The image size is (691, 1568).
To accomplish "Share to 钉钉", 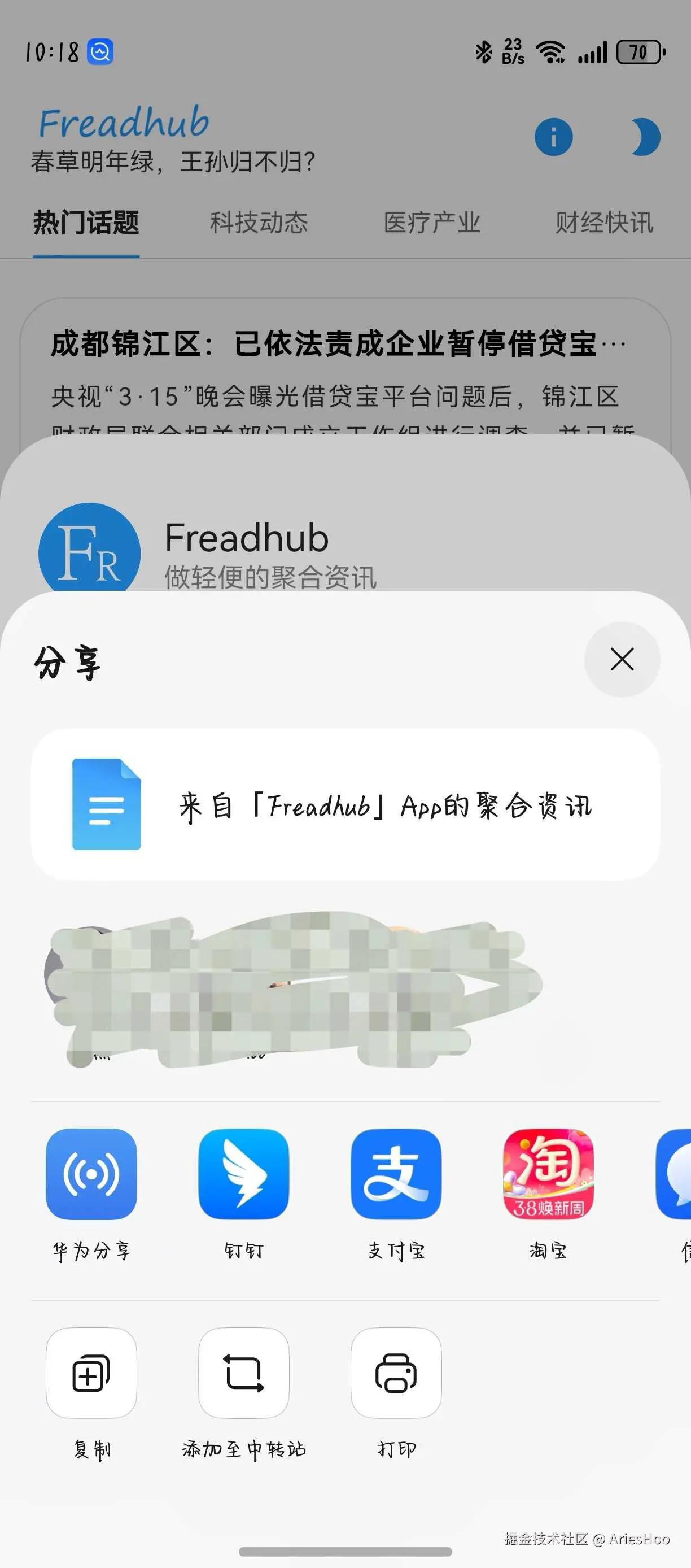I will [x=243, y=1174].
